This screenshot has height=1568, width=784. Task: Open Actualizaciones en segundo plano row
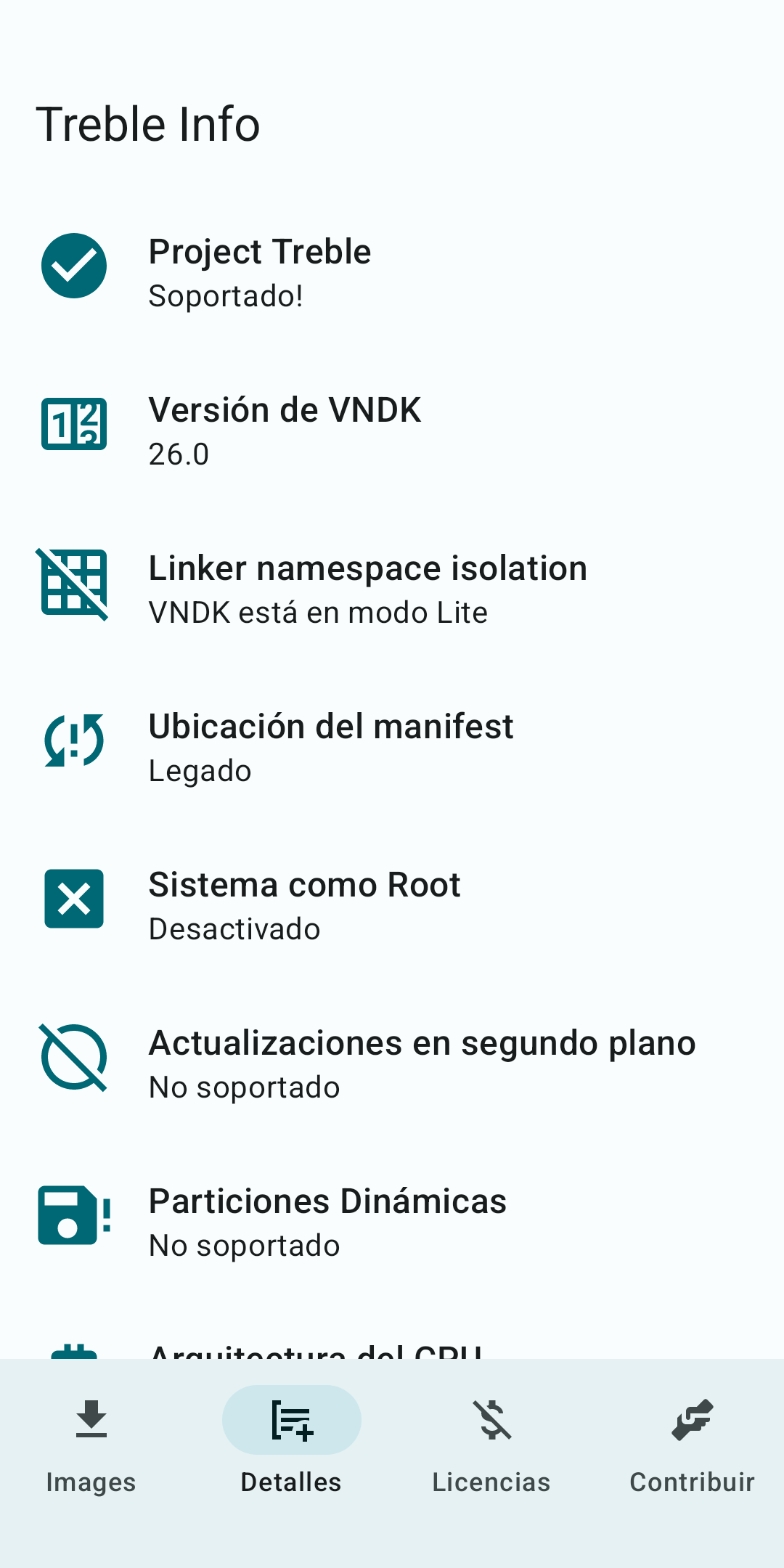click(392, 1063)
